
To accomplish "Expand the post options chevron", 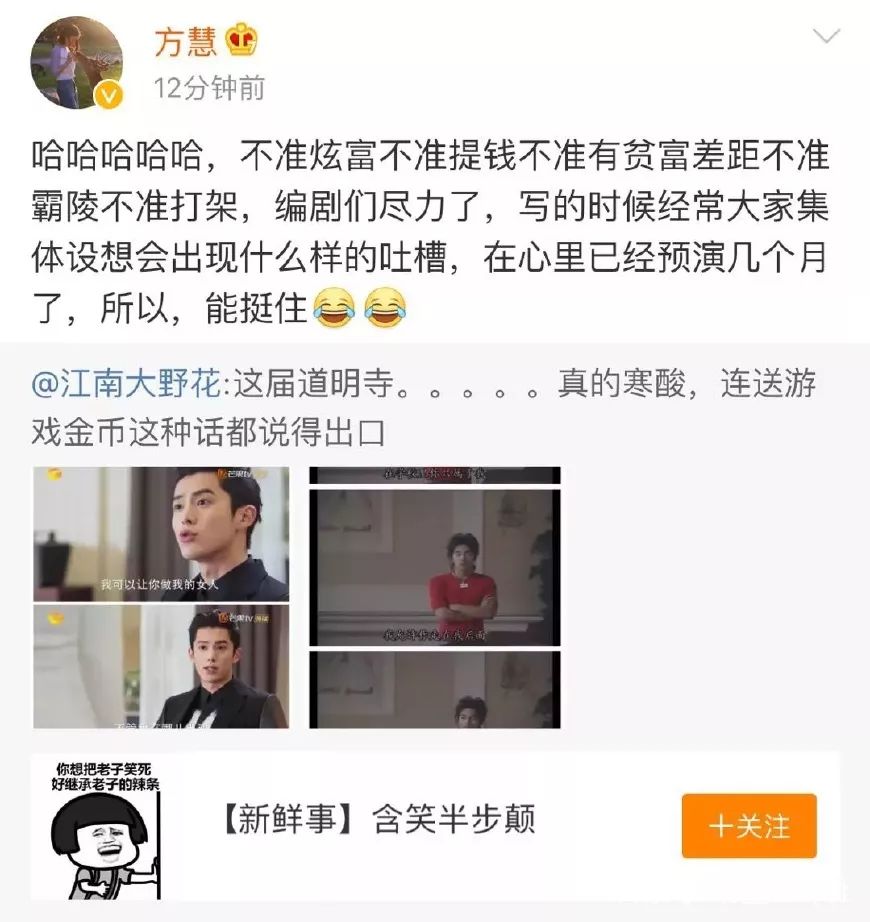I will tap(826, 38).
